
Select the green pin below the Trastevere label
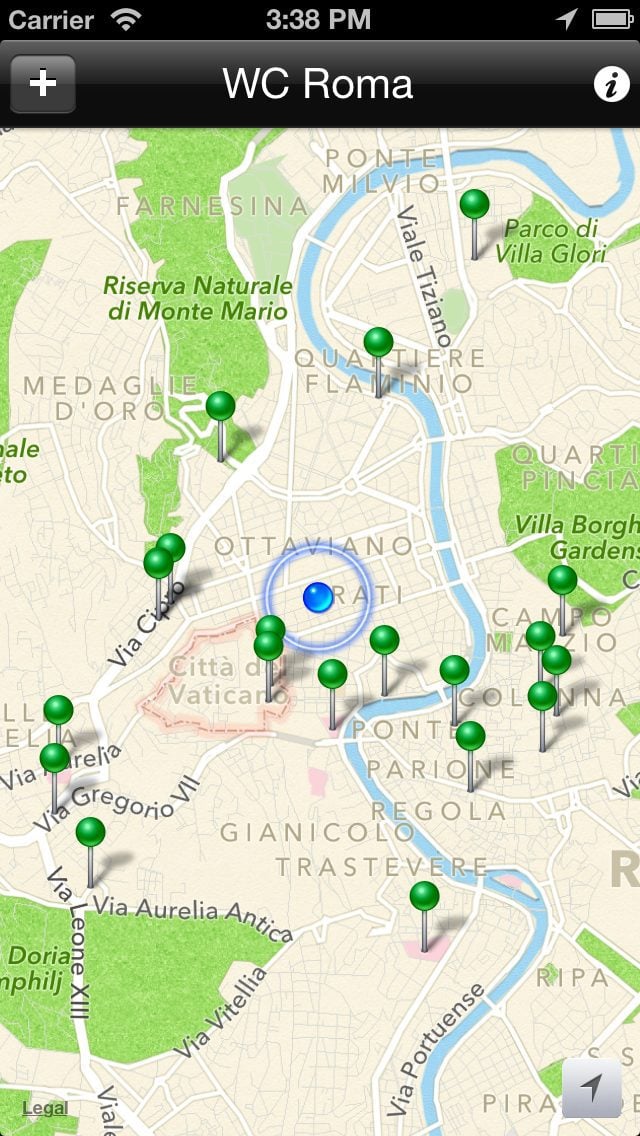(x=424, y=896)
